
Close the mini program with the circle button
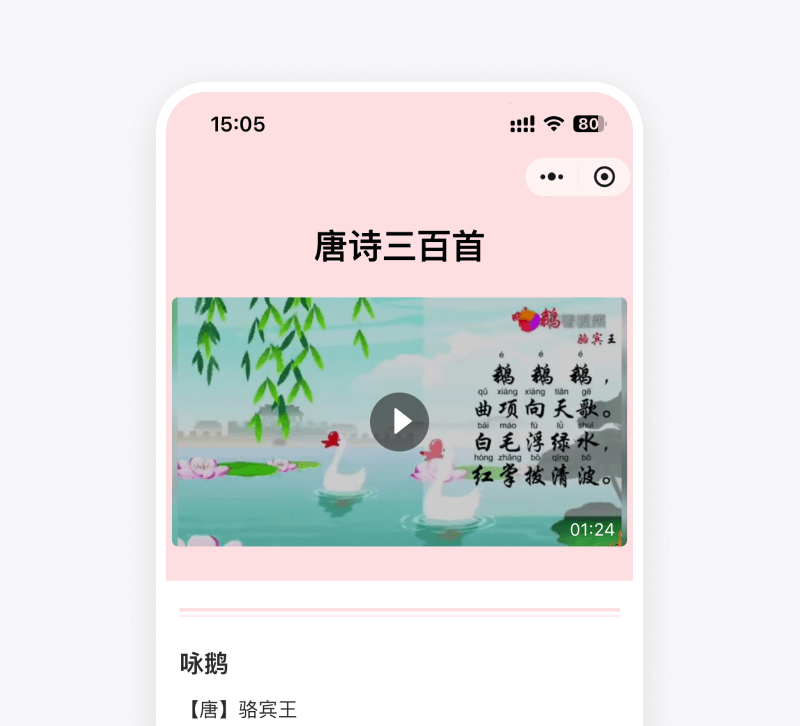point(604,177)
